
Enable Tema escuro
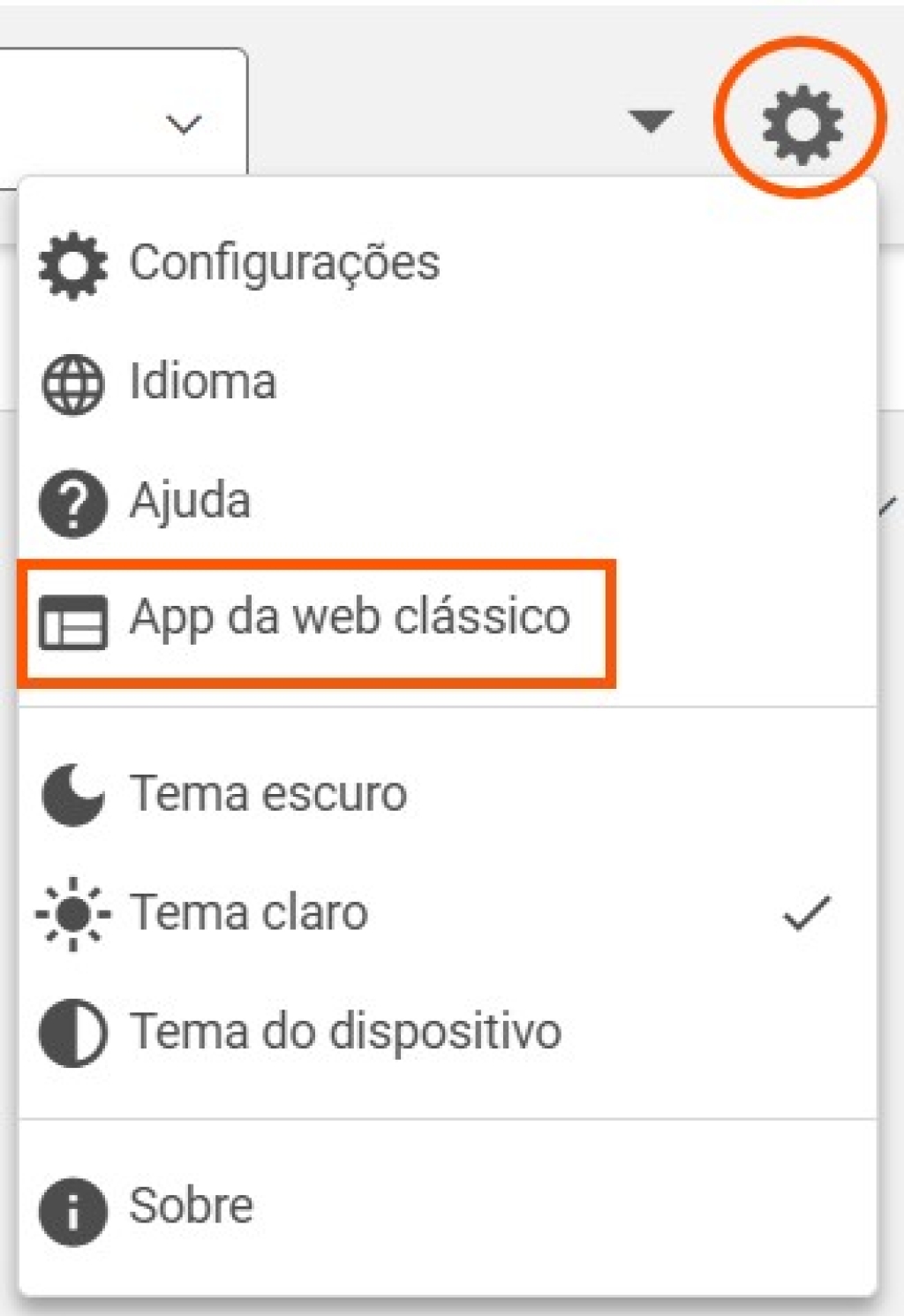coord(268,793)
